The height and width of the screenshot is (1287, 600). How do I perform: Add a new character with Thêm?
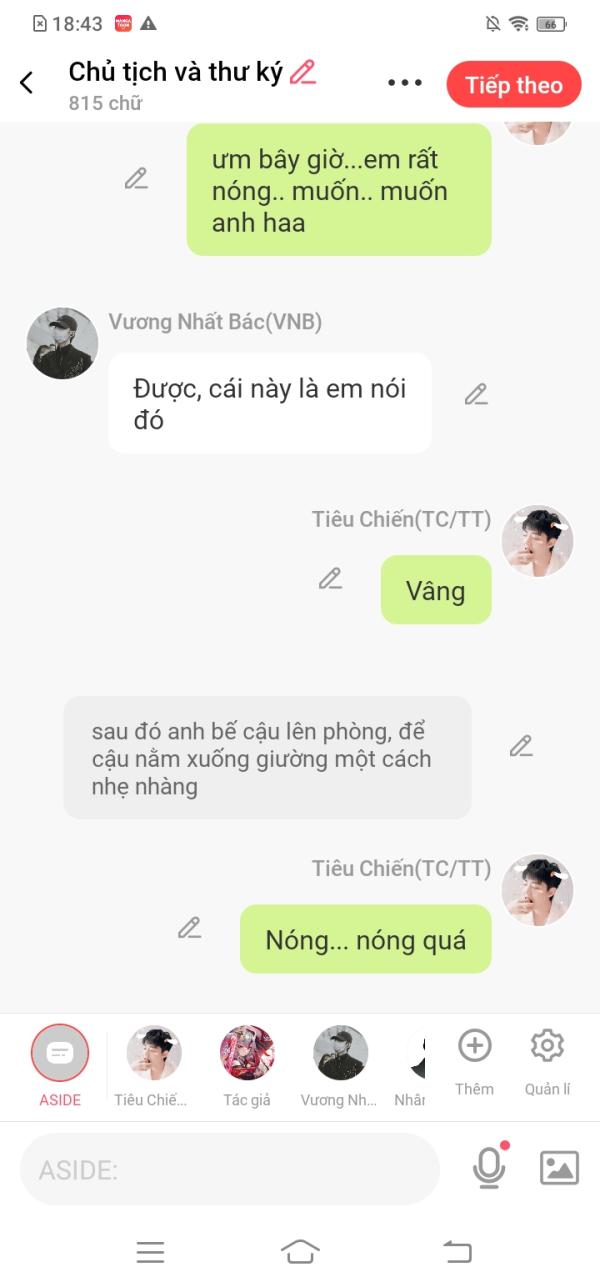pos(474,1060)
